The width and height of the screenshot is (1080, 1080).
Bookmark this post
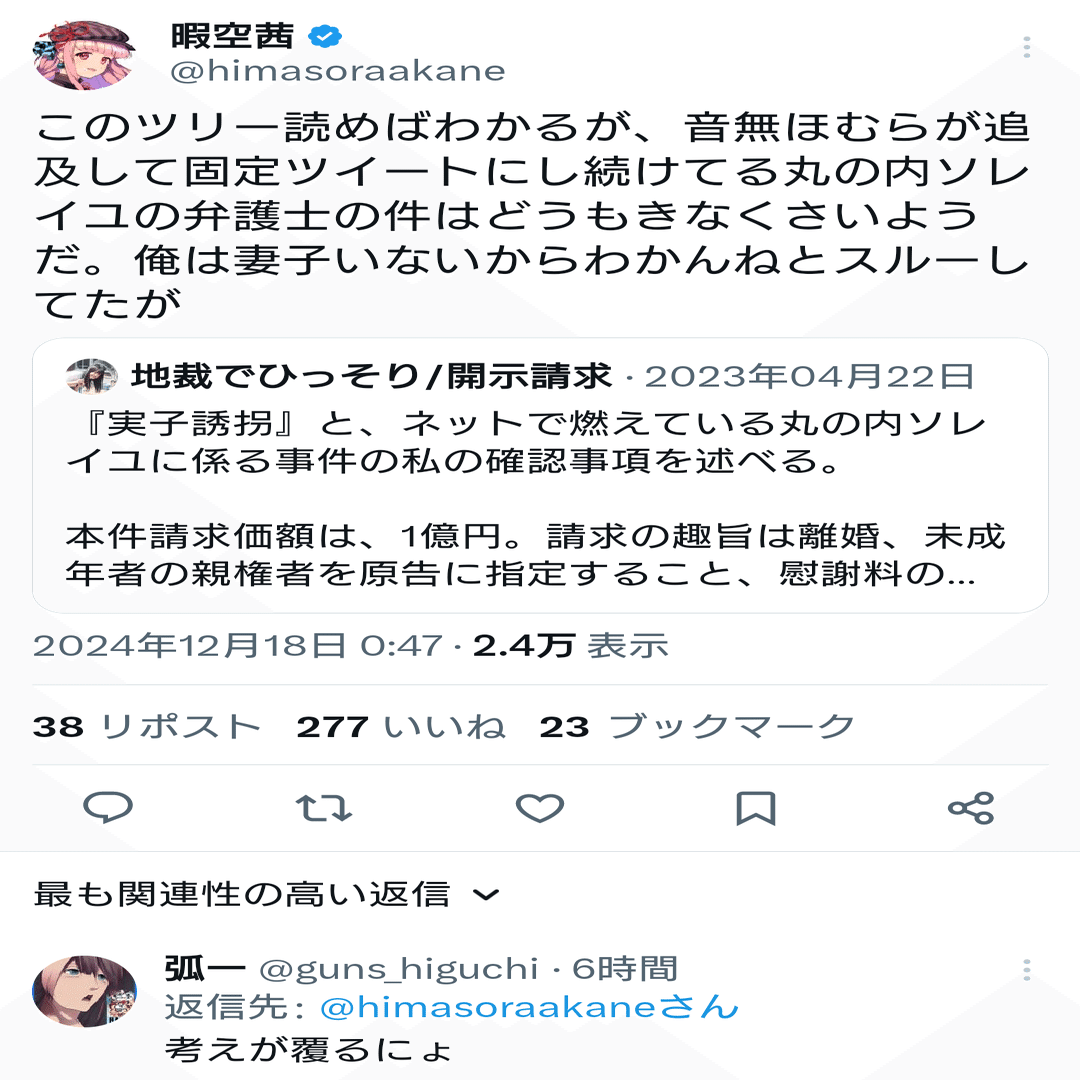coord(755,808)
